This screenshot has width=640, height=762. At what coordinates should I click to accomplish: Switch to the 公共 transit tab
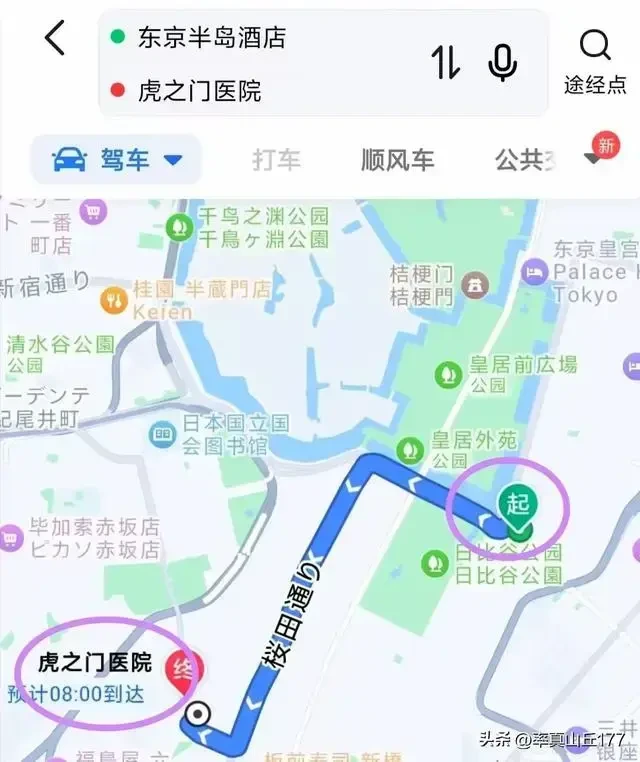click(521, 160)
